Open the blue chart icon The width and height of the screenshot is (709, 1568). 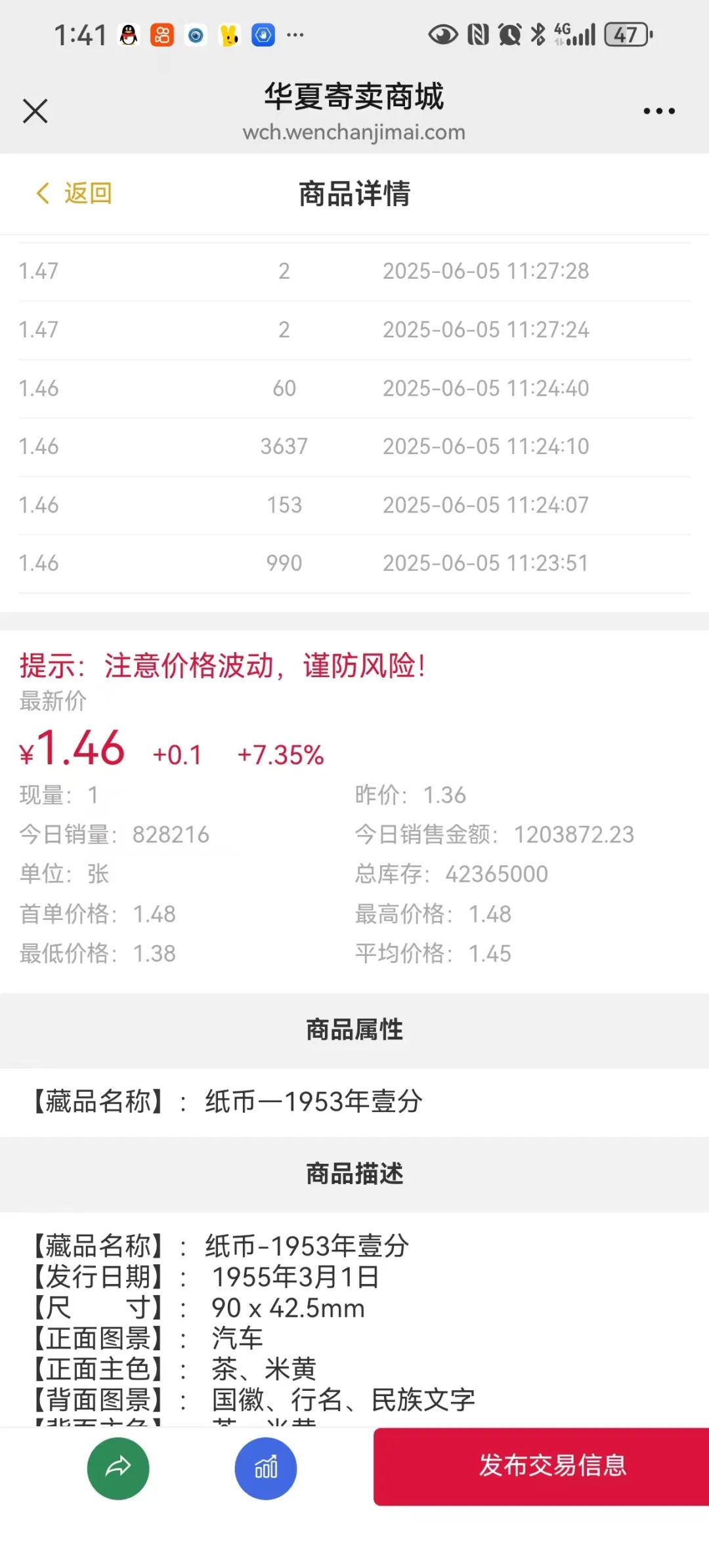coord(266,1468)
